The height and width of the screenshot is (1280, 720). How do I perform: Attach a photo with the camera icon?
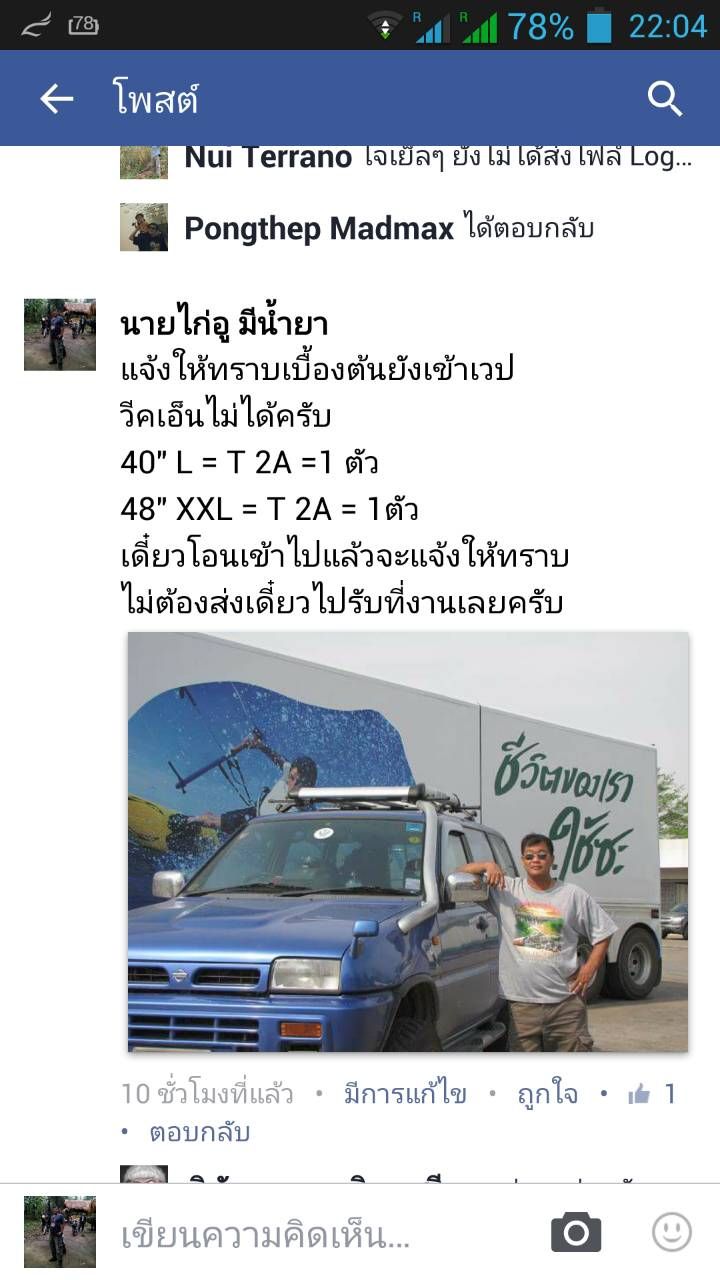576,1232
